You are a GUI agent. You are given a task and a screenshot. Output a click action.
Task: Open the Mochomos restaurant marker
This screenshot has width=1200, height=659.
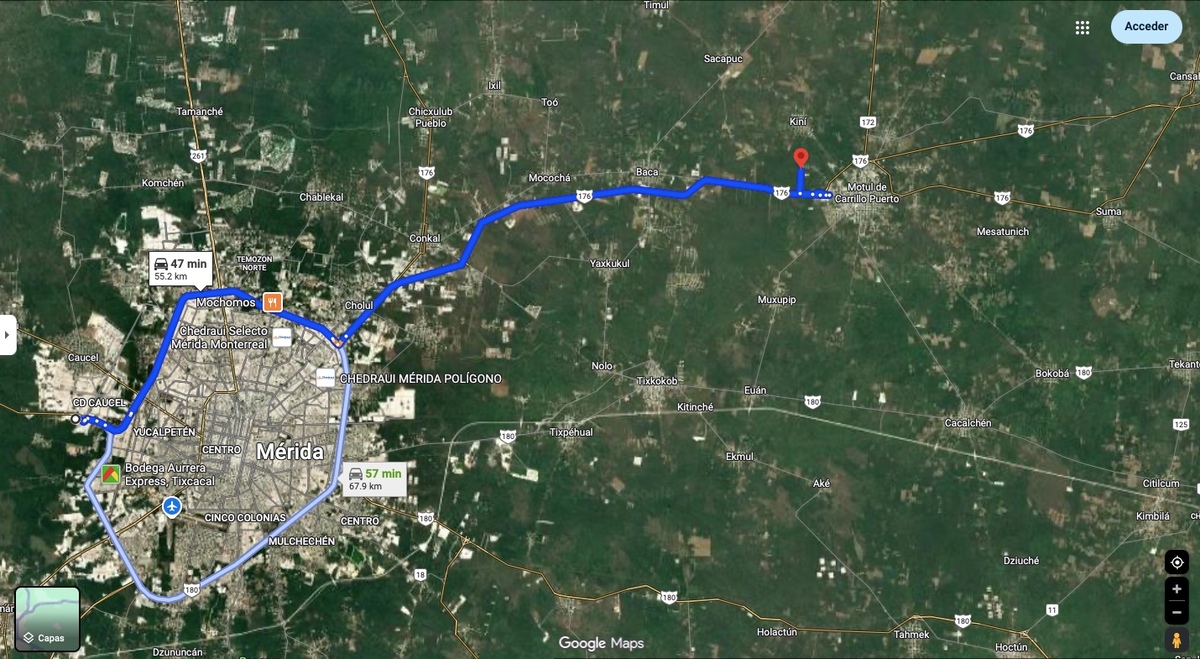272,301
